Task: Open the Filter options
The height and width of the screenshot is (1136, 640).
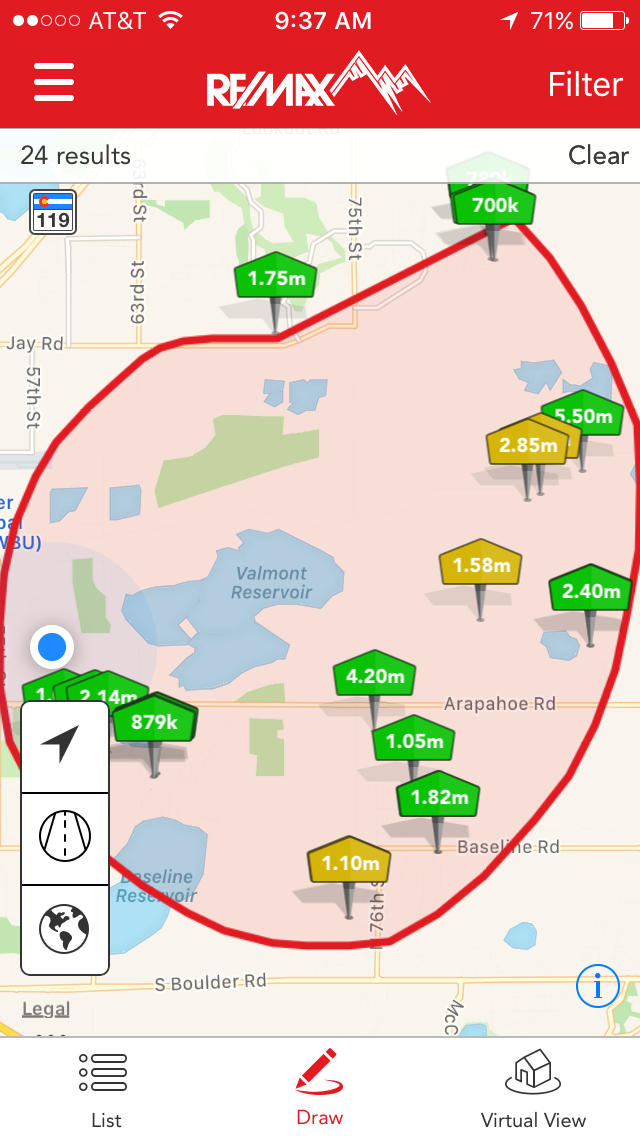Action: click(x=585, y=84)
